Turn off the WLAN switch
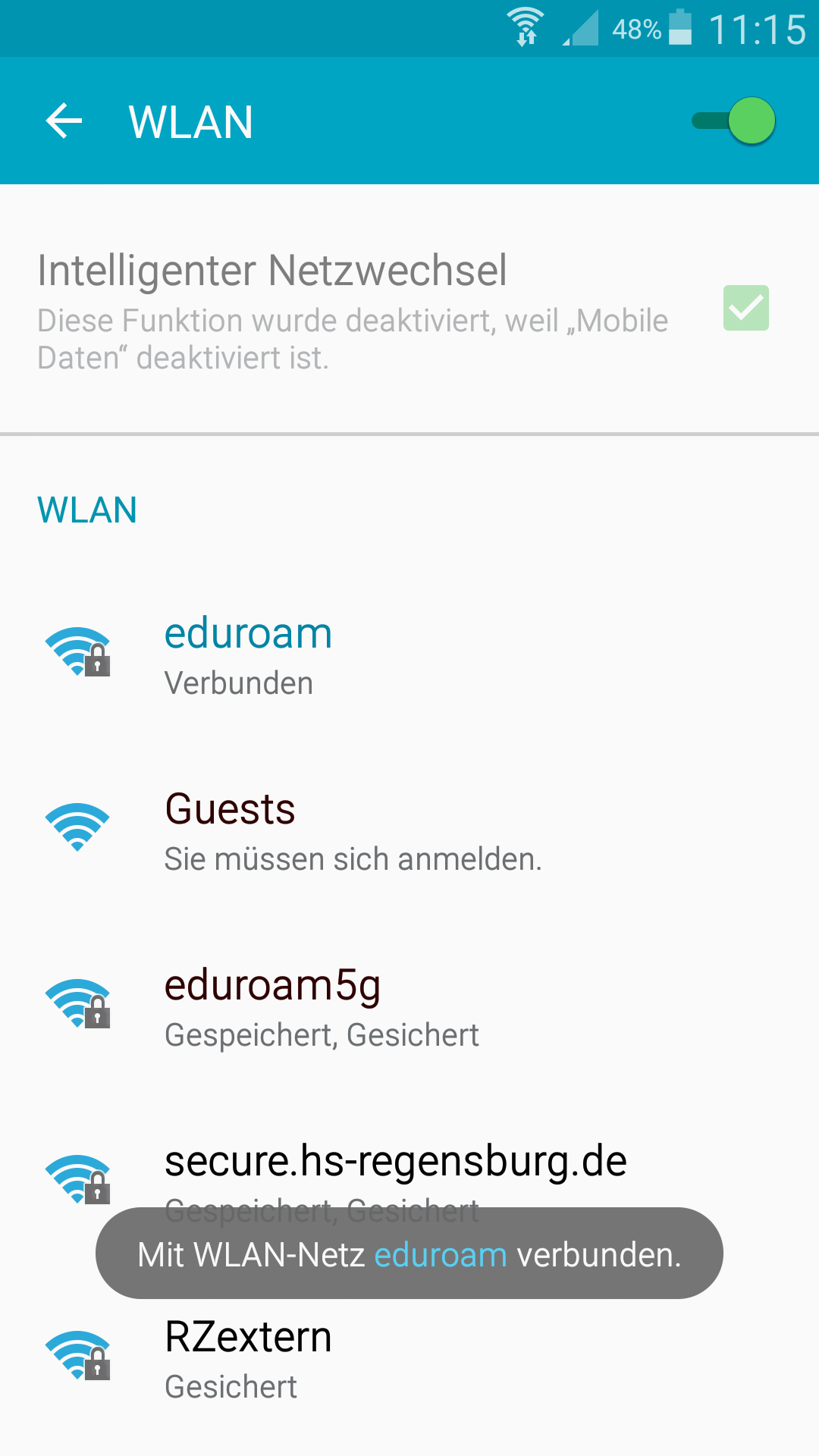Viewport: 819px width, 1456px height. pyautogui.click(x=733, y=121)
